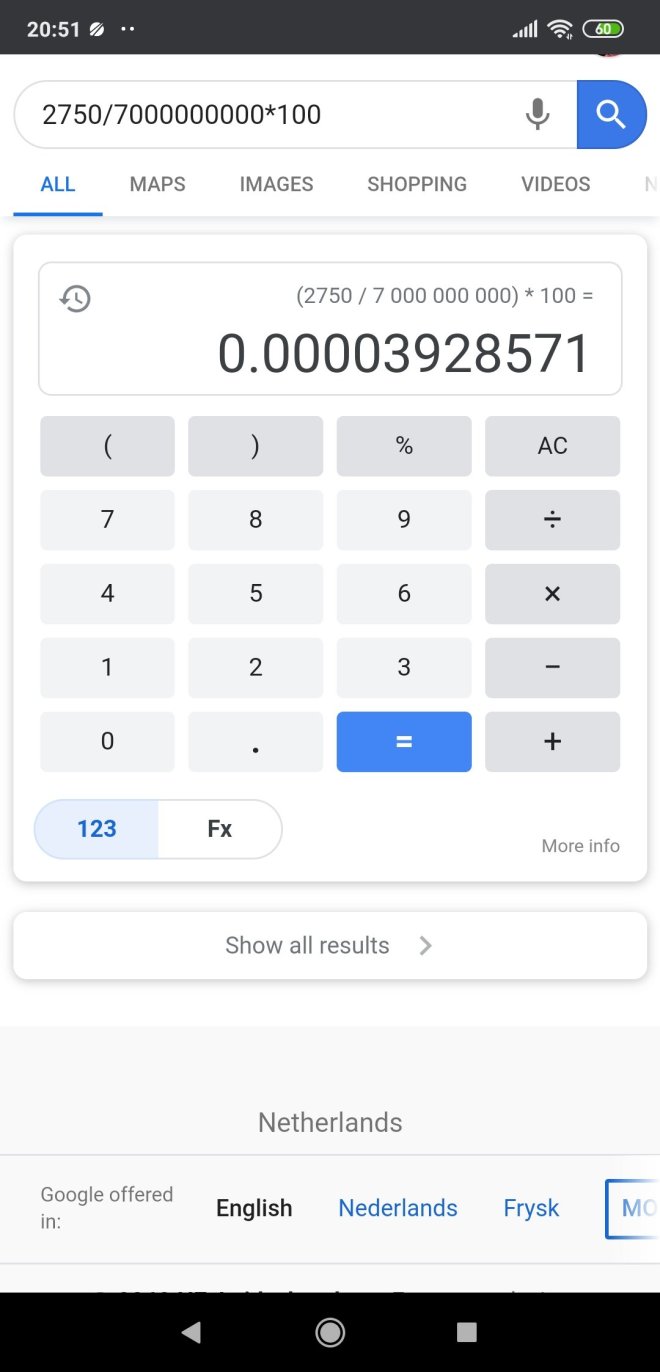Screen dimensions: 660x1372
Task: Tap the percent key
Action: [x=404, y=446]
